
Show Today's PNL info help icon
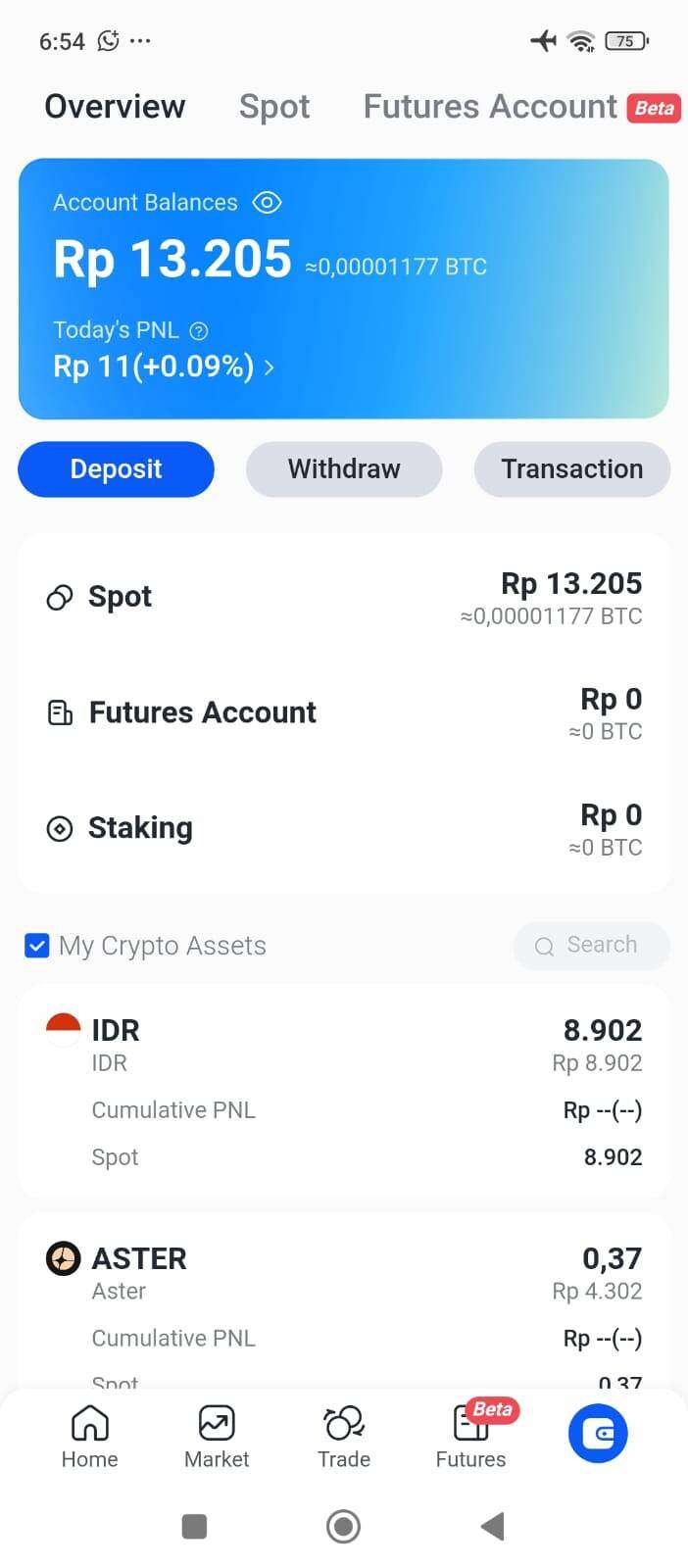point(199,331)
